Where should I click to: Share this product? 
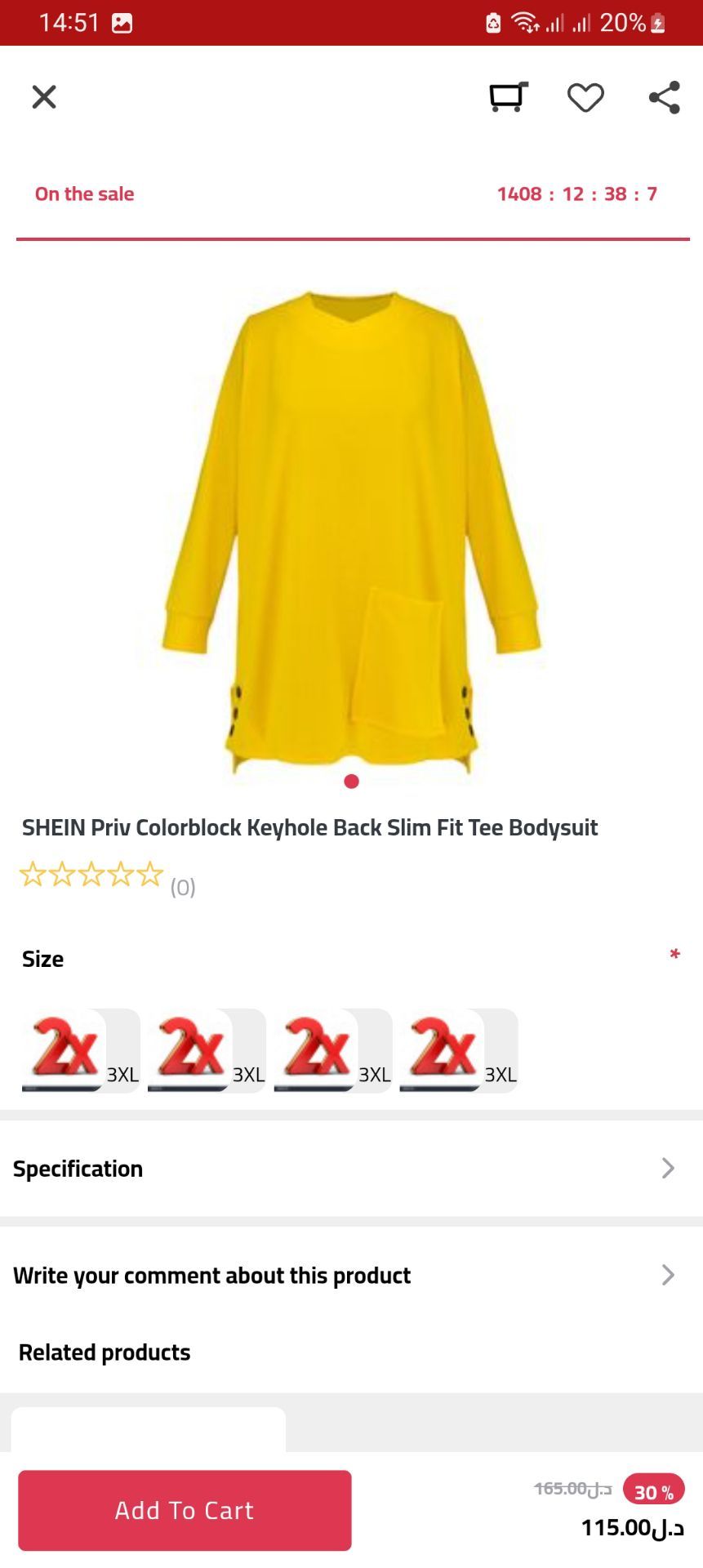click(x=664, y=97)
